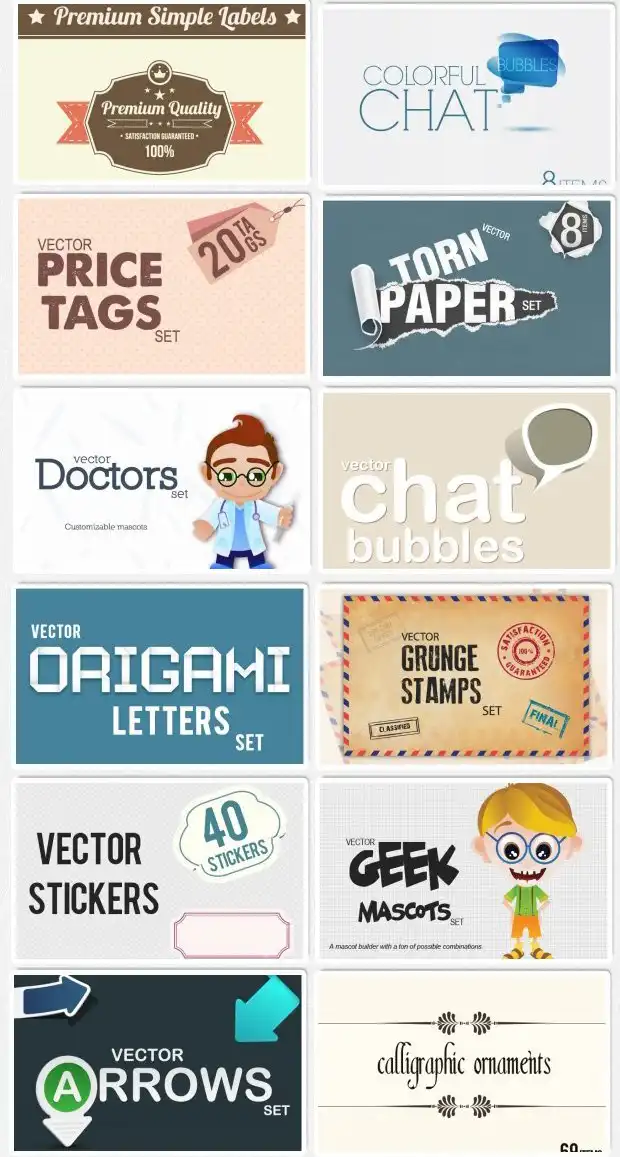Select the Calligraphic Ornaments tile
620x1157 pixels.
point(463,1062)
